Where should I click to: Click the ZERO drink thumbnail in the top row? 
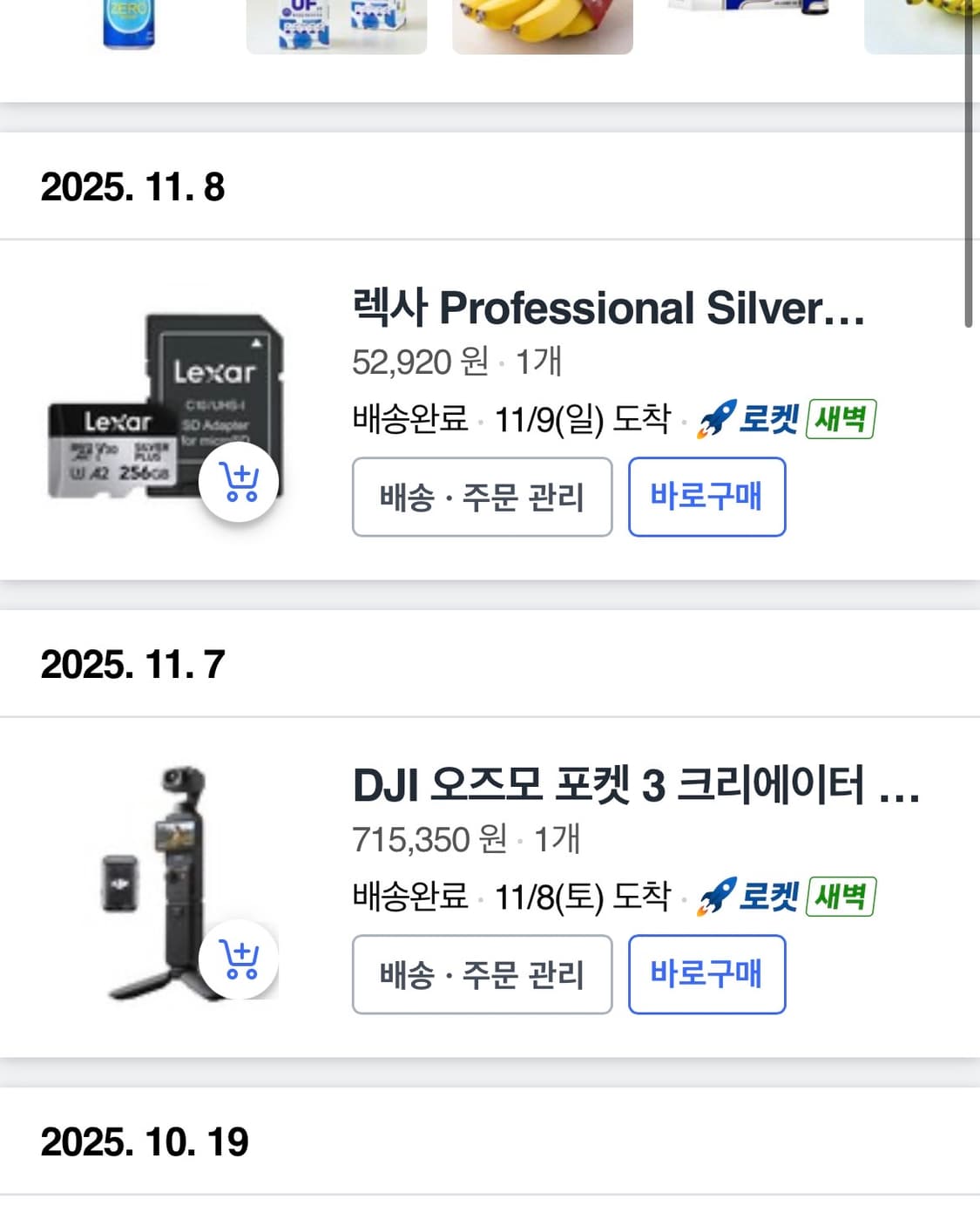[x=128, y=22]
